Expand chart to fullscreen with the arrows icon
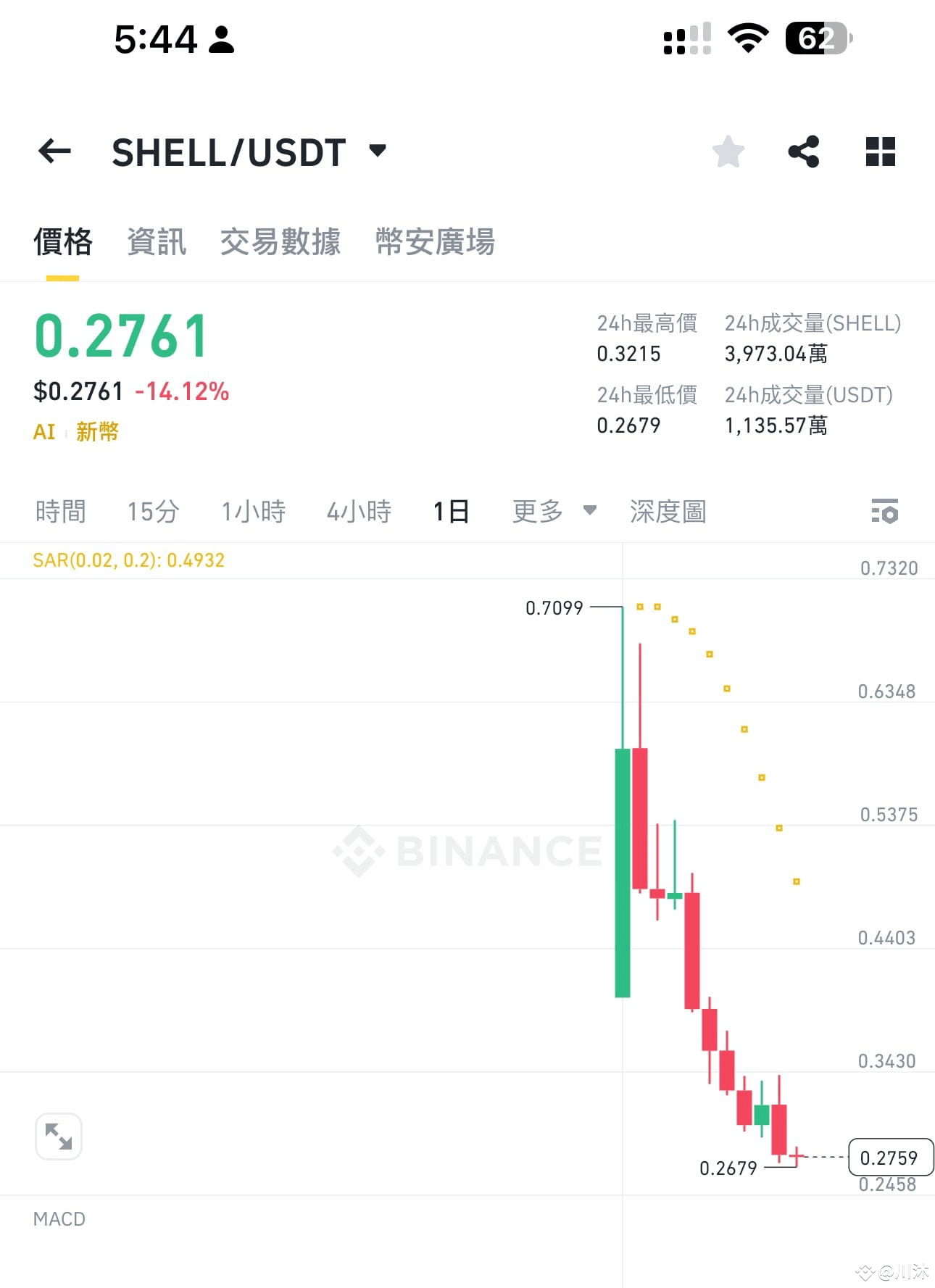This screenshot has height=1288, width=935. click(x=58, y=1136)
